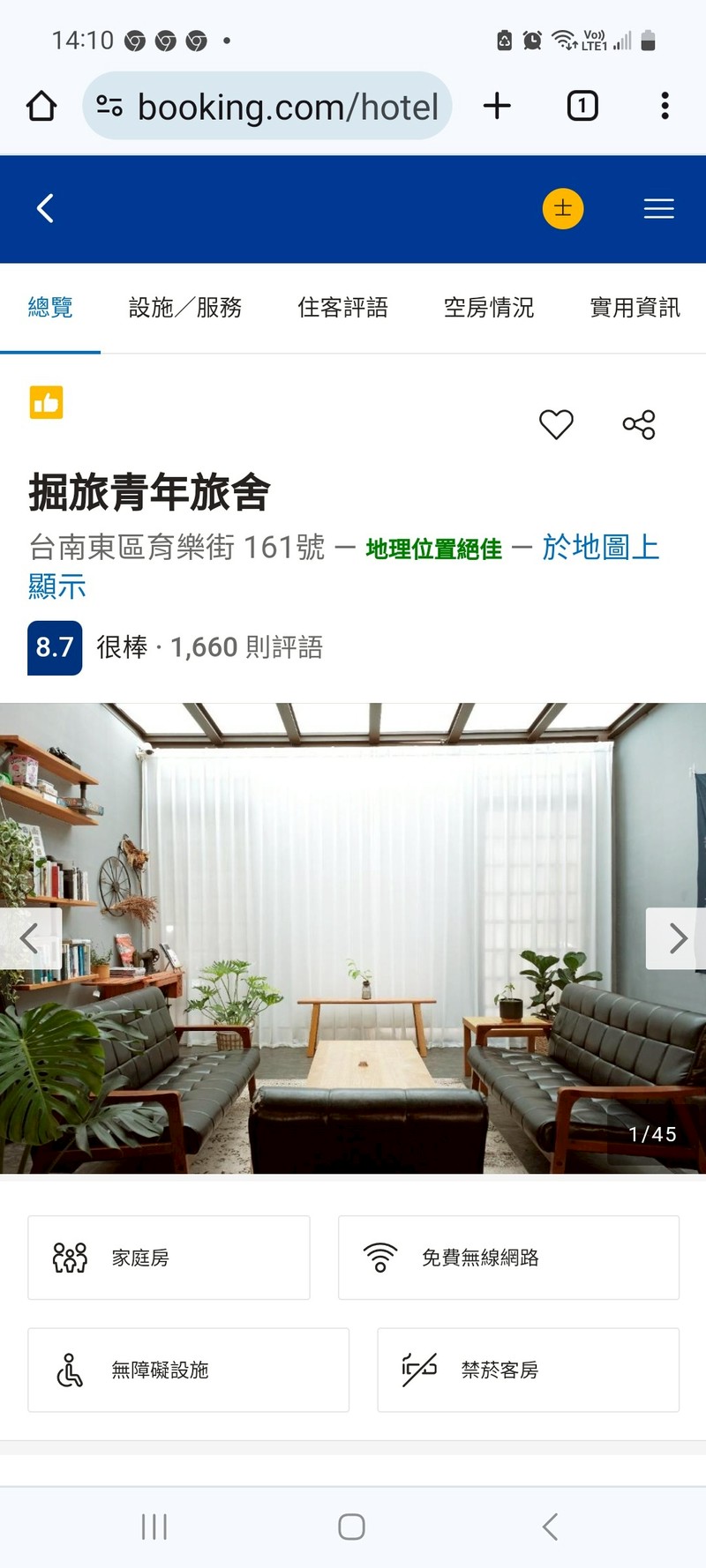The height and width of the screenshot is (1568, 706).
Task: Open the hamburger menu
Action: 658,209
